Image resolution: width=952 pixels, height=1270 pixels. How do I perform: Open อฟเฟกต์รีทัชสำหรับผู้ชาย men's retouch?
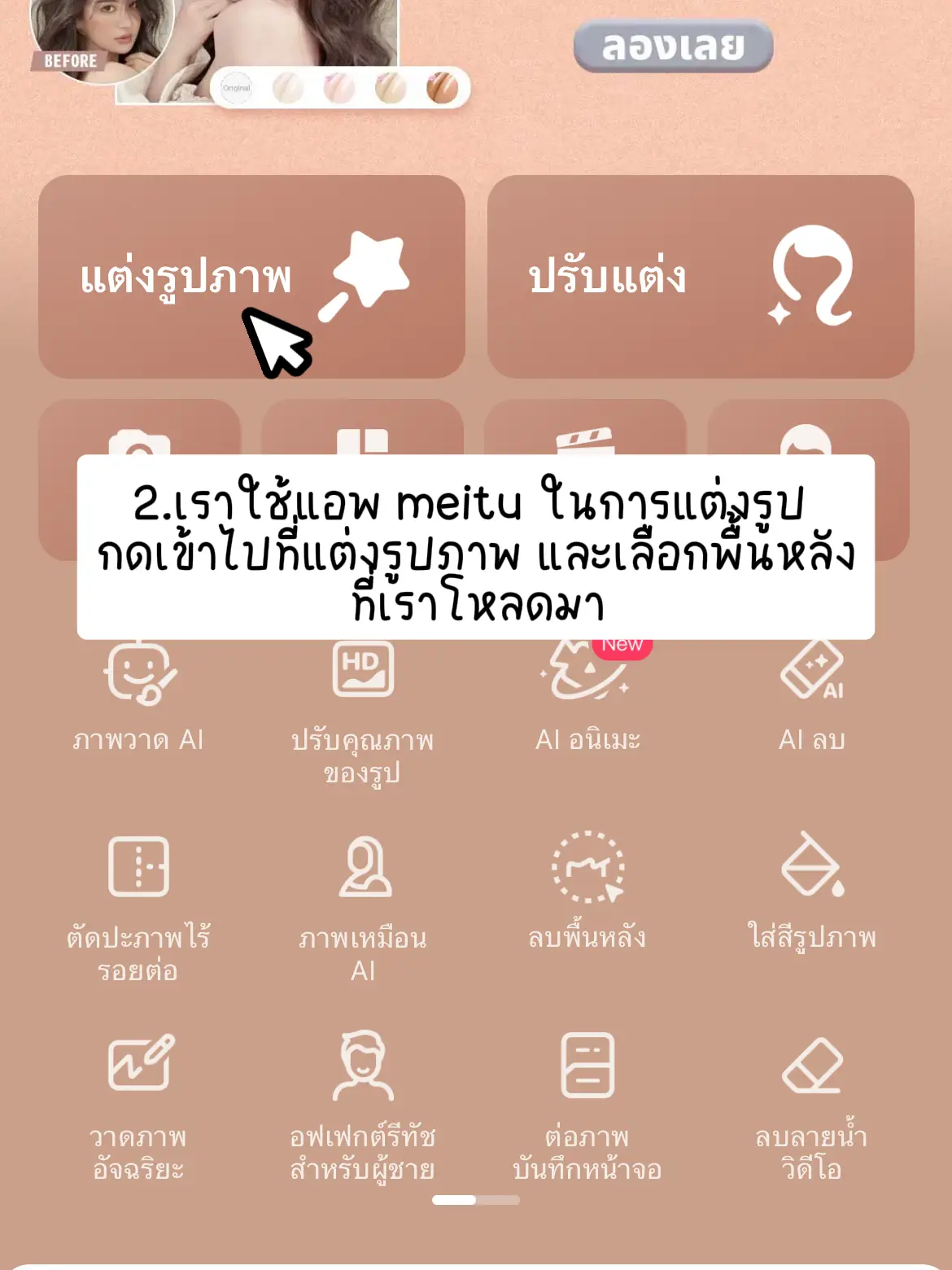[363, 1103]
